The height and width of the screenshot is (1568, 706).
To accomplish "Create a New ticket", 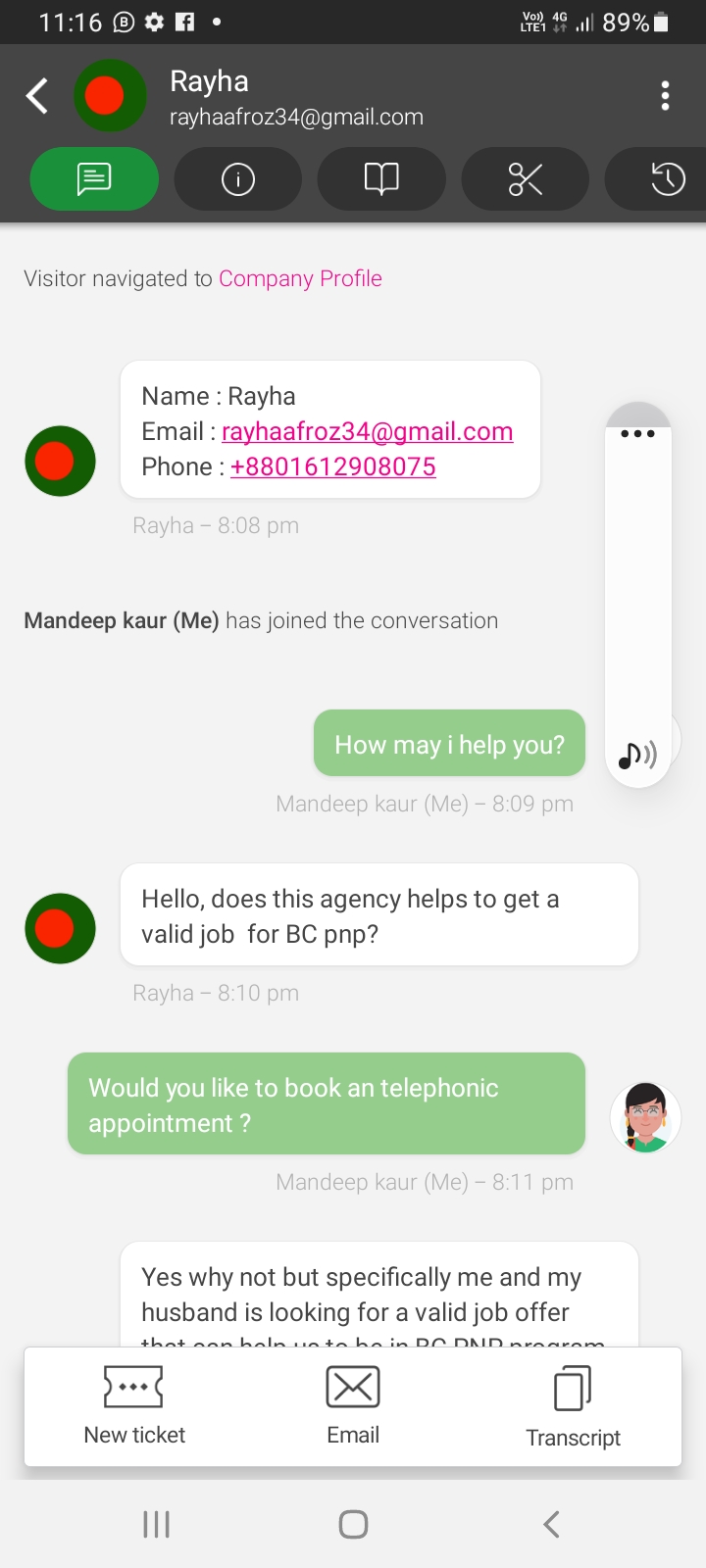I will (x=134, y=1406).
